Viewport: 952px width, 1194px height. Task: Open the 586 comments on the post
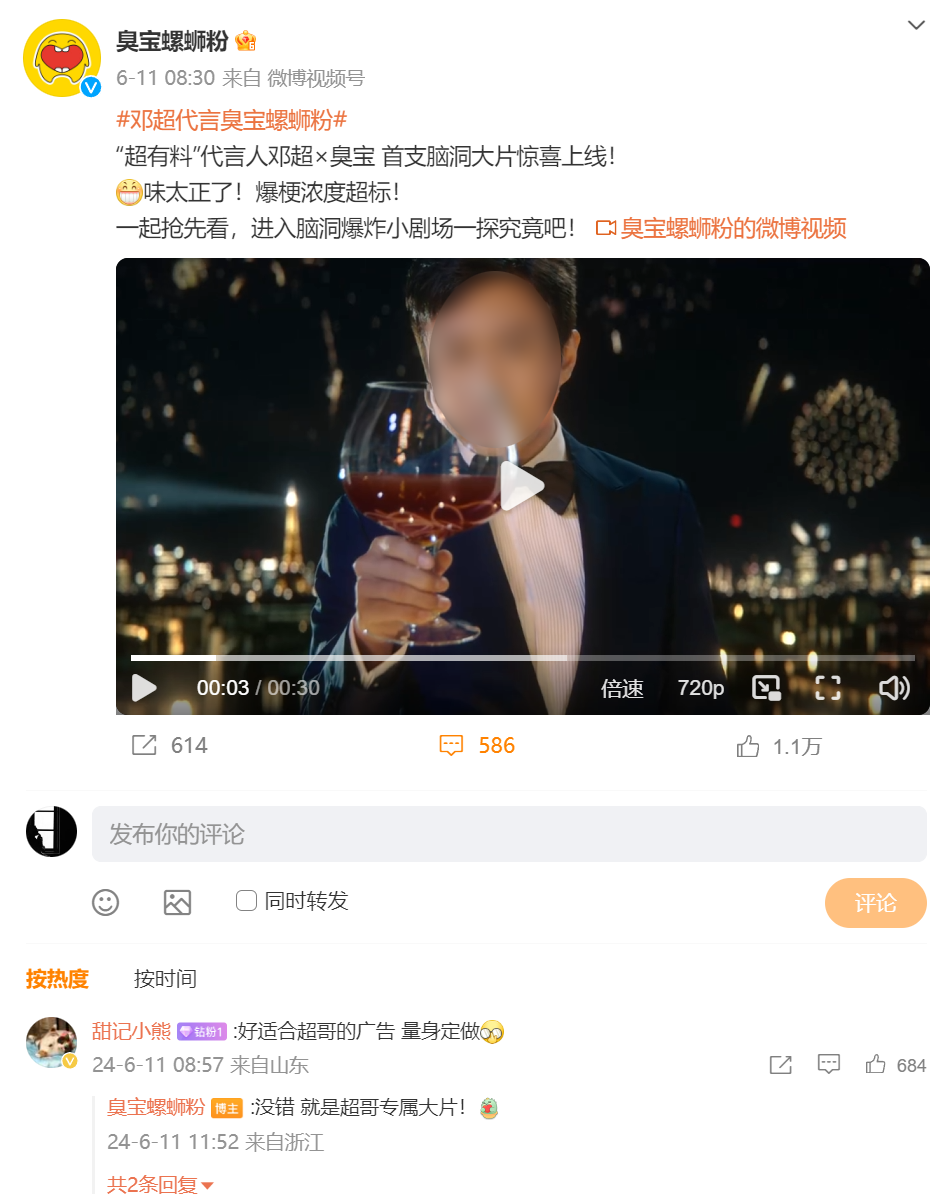(x=478, y=746)
